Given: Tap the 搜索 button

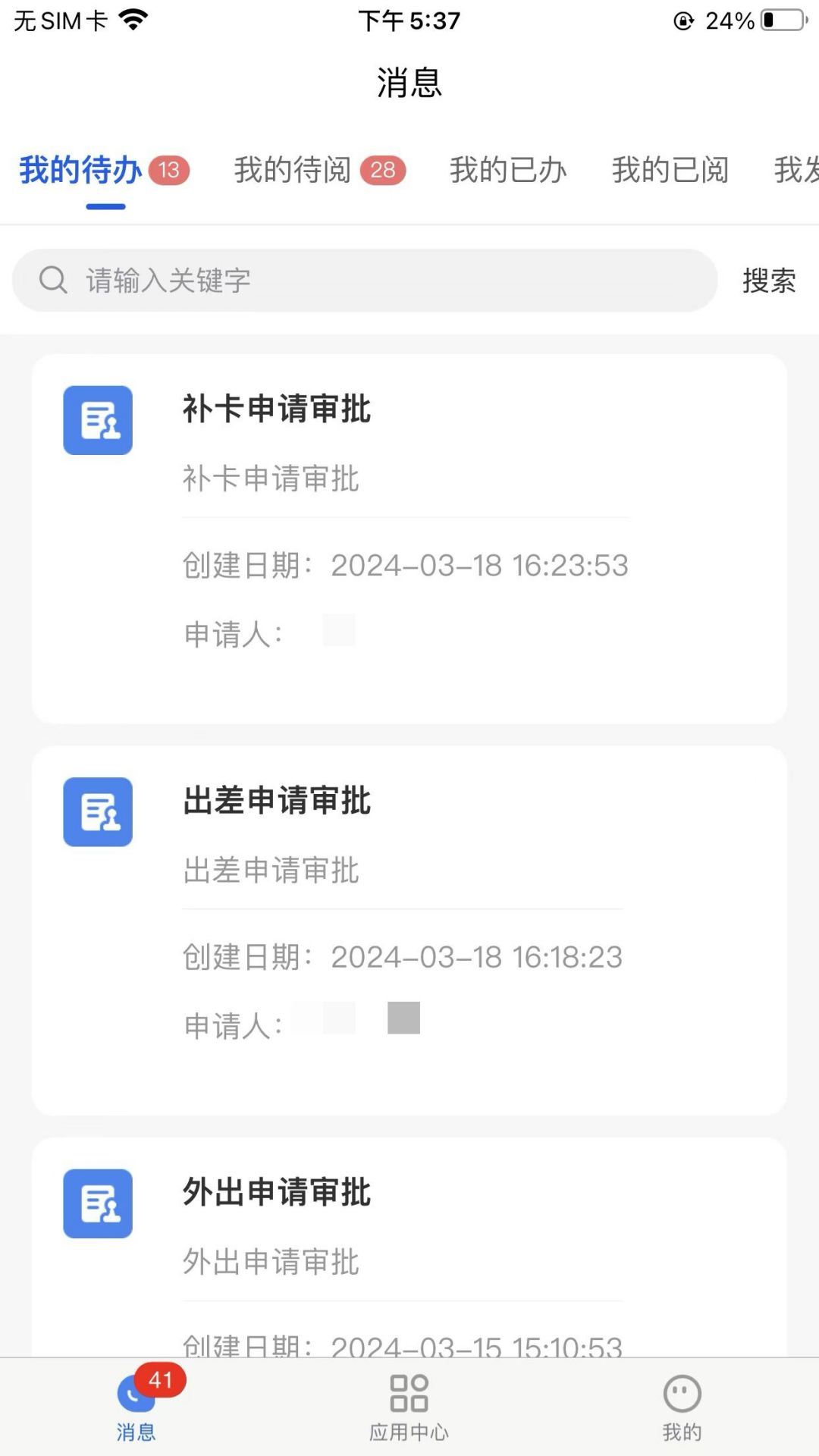Looking at the screenshot, I should pyautogui.click(x=767, y=279).
